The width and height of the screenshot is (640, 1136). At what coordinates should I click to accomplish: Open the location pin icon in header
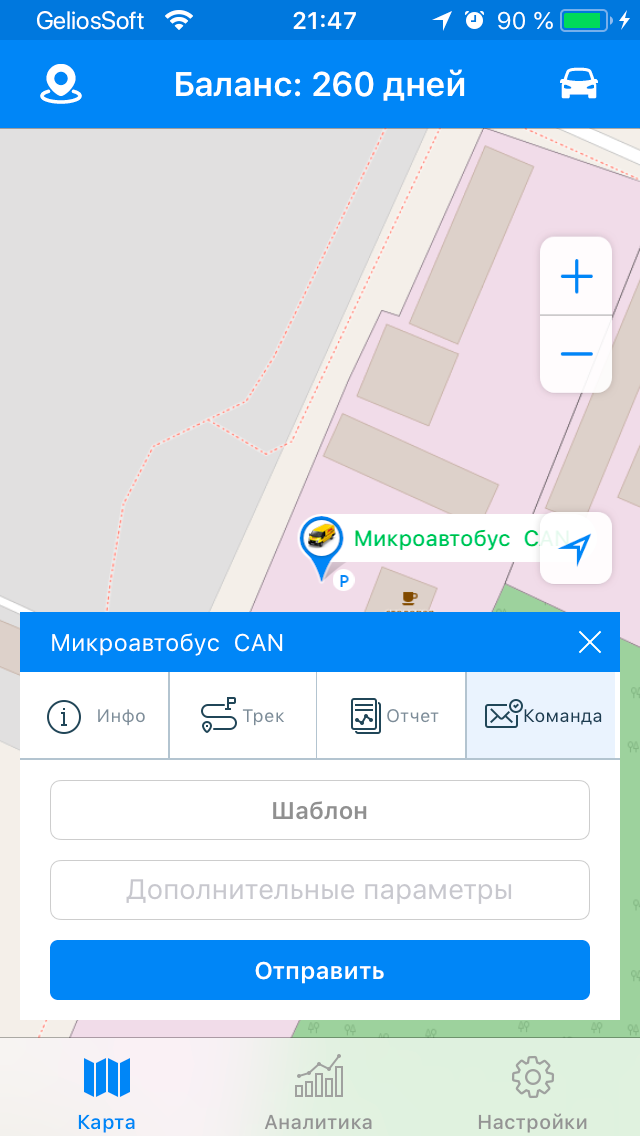click(x=60, y=85)
